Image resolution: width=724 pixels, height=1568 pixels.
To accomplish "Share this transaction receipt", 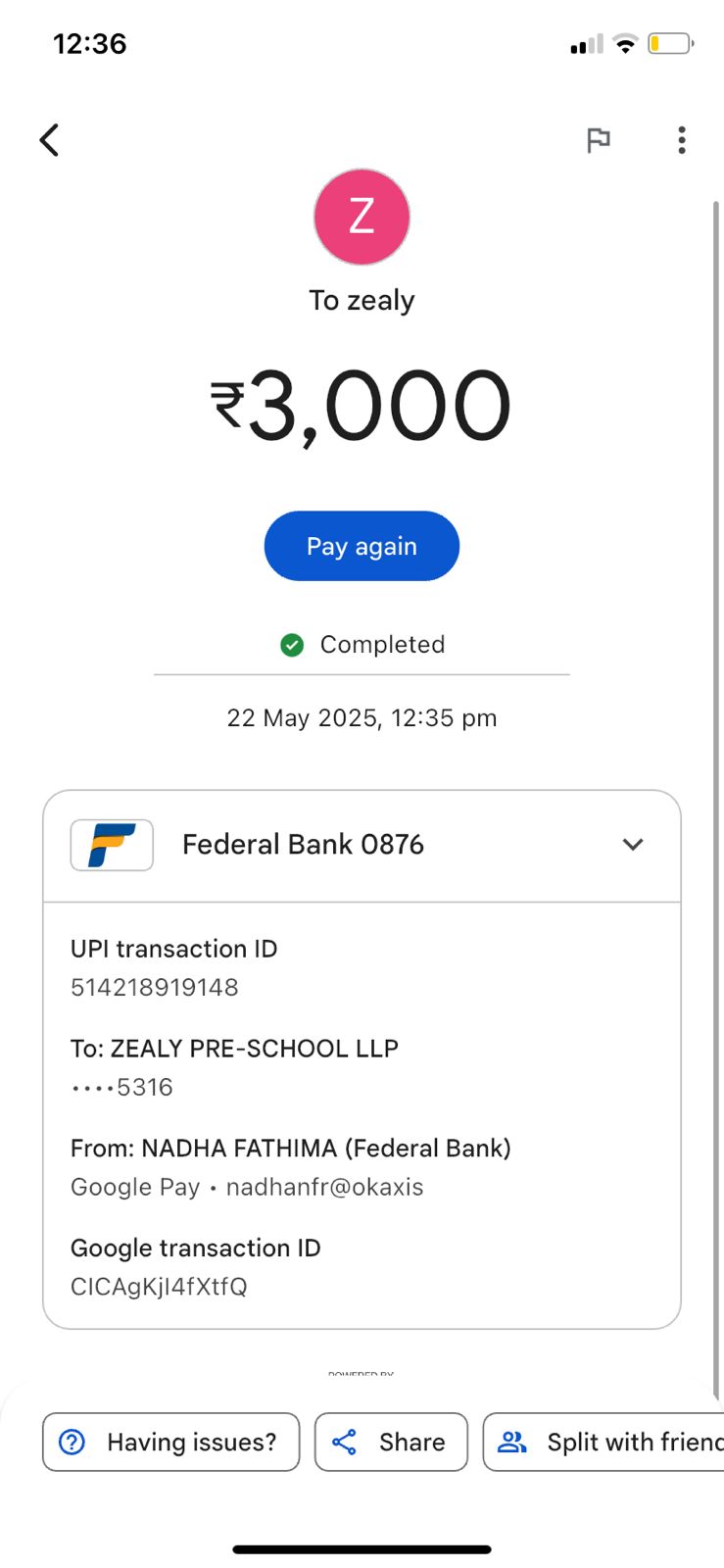I will 391,1442.
